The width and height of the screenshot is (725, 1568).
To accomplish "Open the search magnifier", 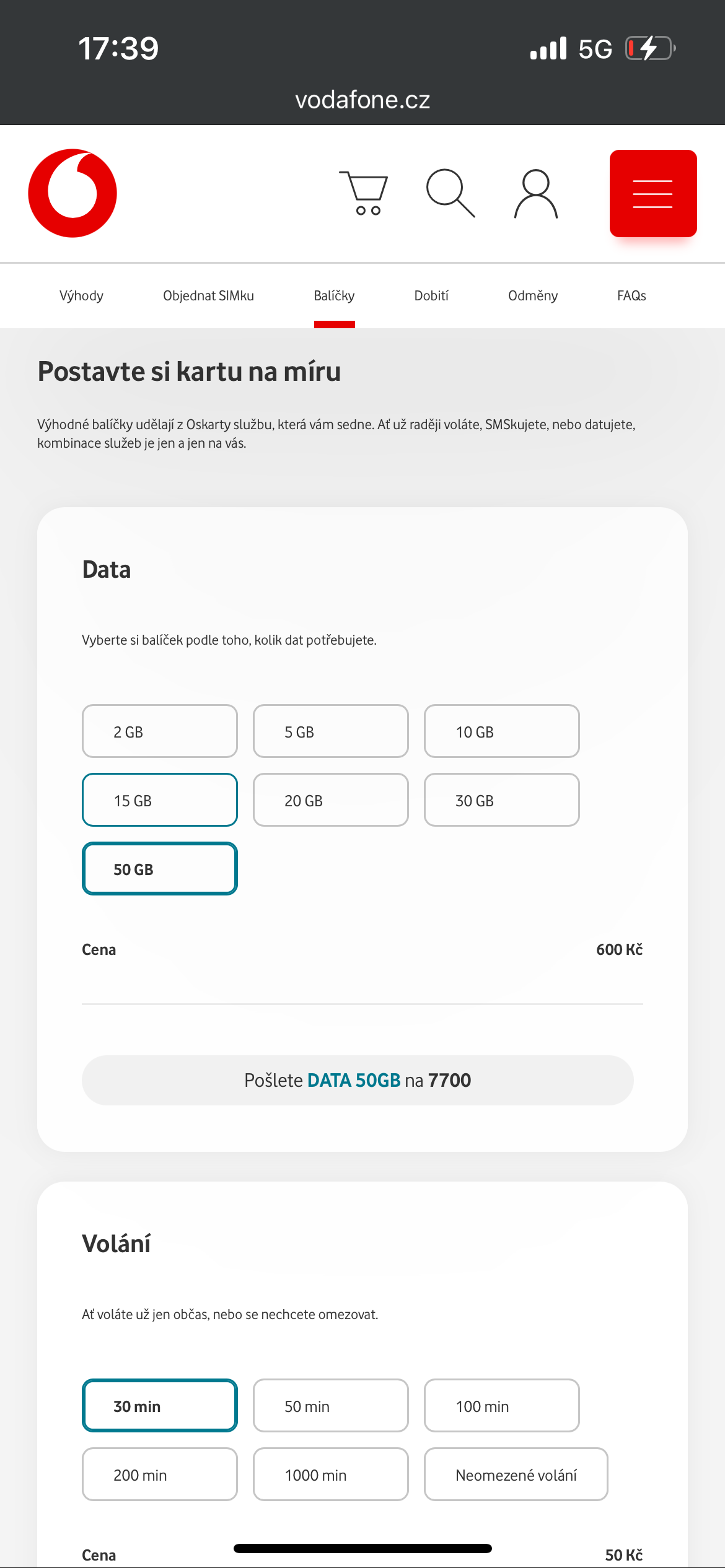I will [450, 193].
